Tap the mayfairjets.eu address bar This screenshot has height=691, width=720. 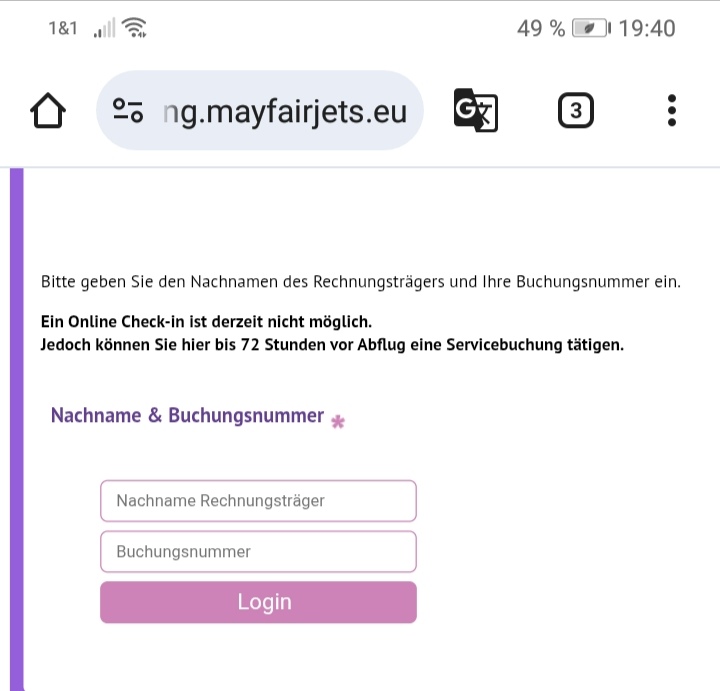pos(284,111)
